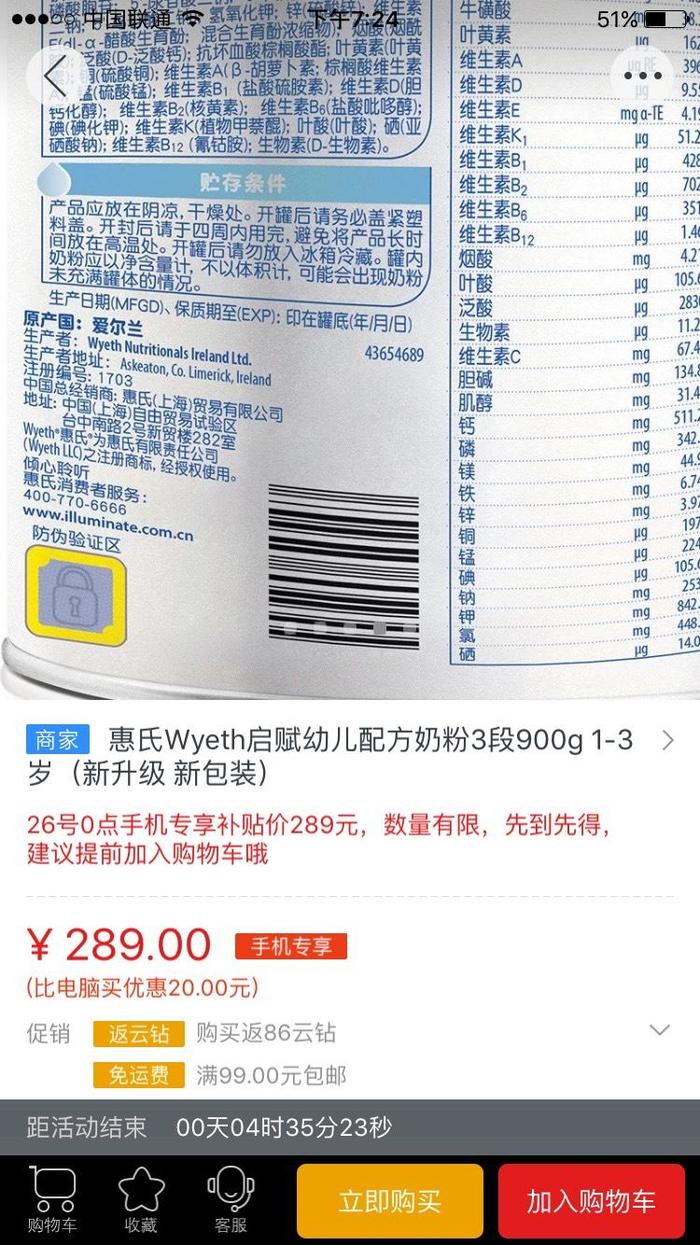Go back using the arrow icon
The width and height of the screenshot is (700, 1245).
(57, 77)
